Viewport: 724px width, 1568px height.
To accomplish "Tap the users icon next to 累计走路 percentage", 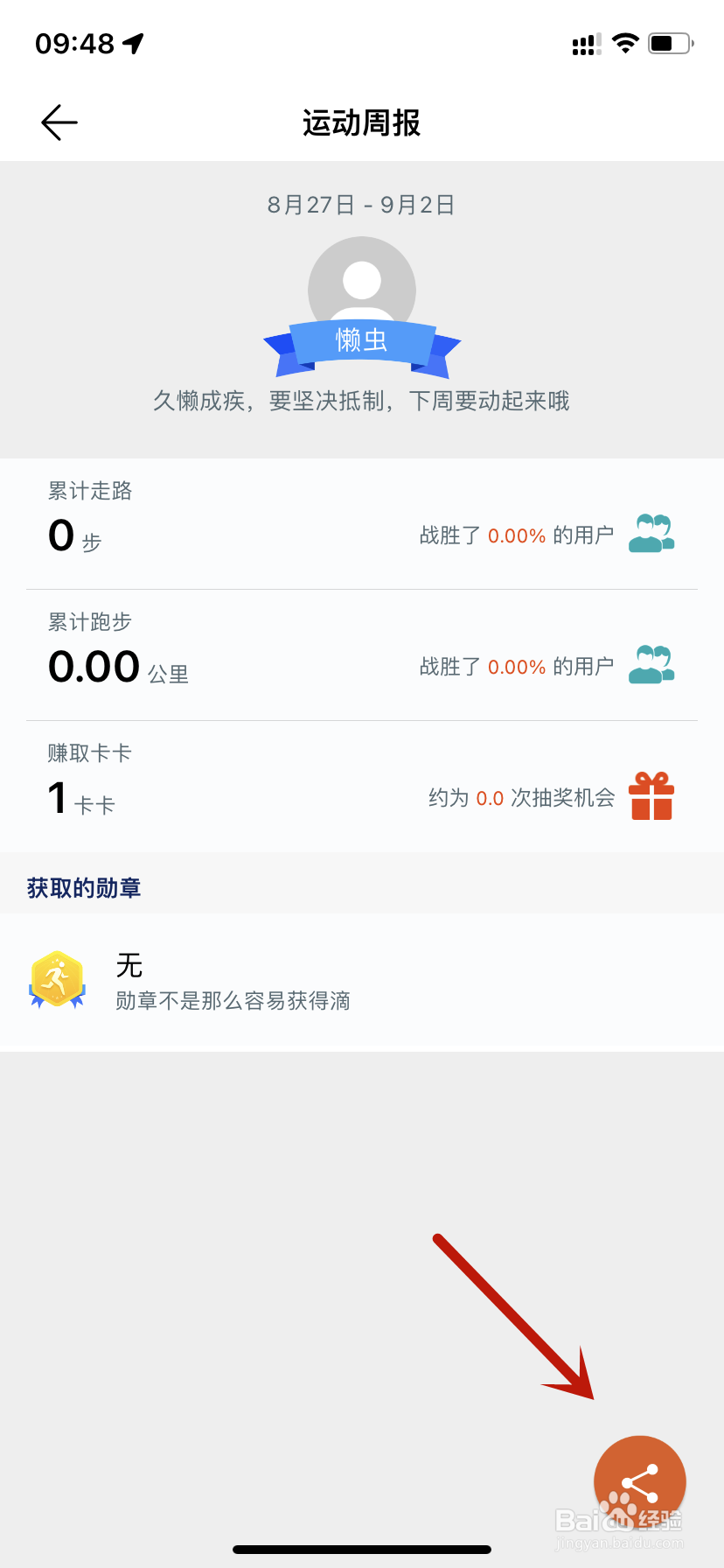I will pyautogui.click(x=652, y=532).
